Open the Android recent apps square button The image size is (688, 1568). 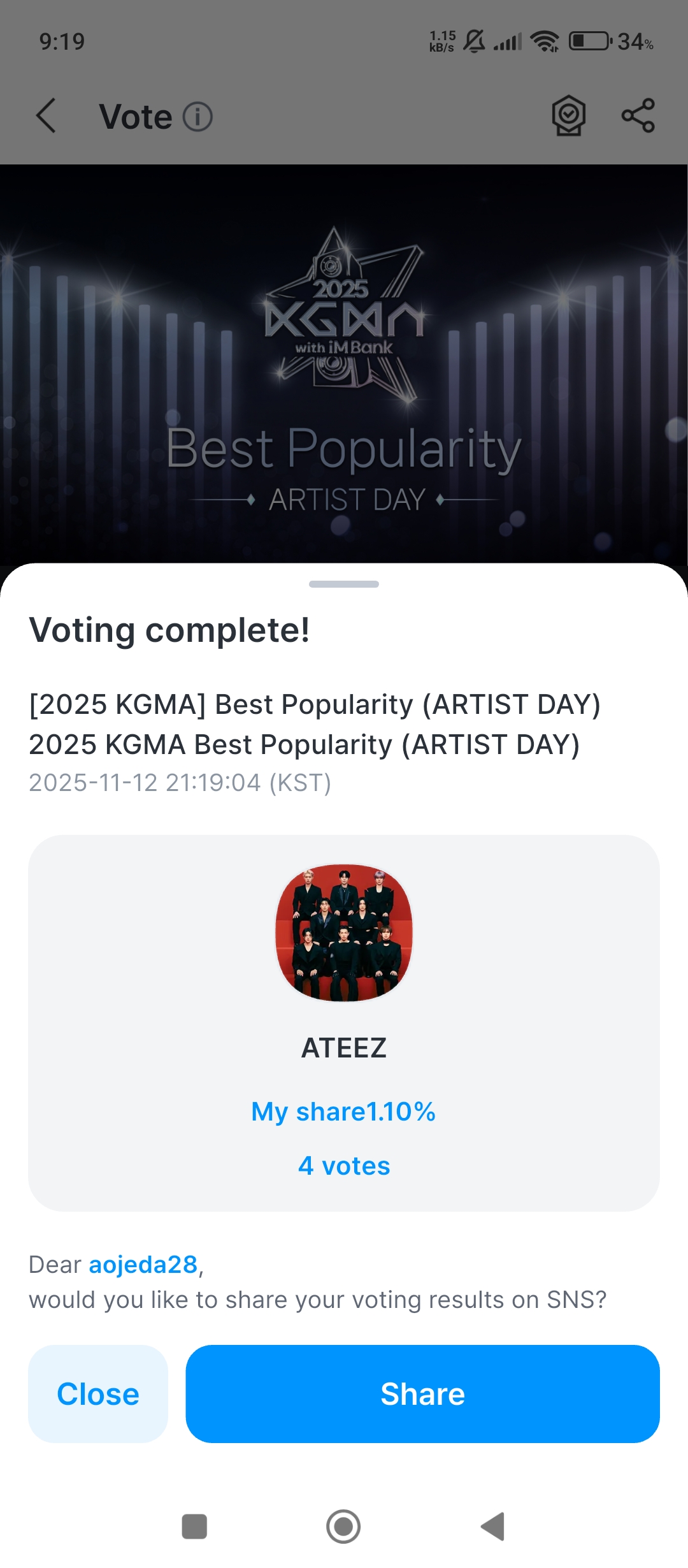click(195, 1526)
